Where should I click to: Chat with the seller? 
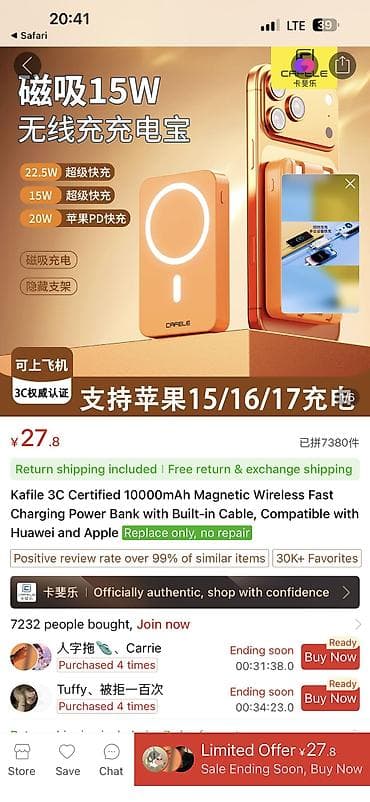coord(111,760)
